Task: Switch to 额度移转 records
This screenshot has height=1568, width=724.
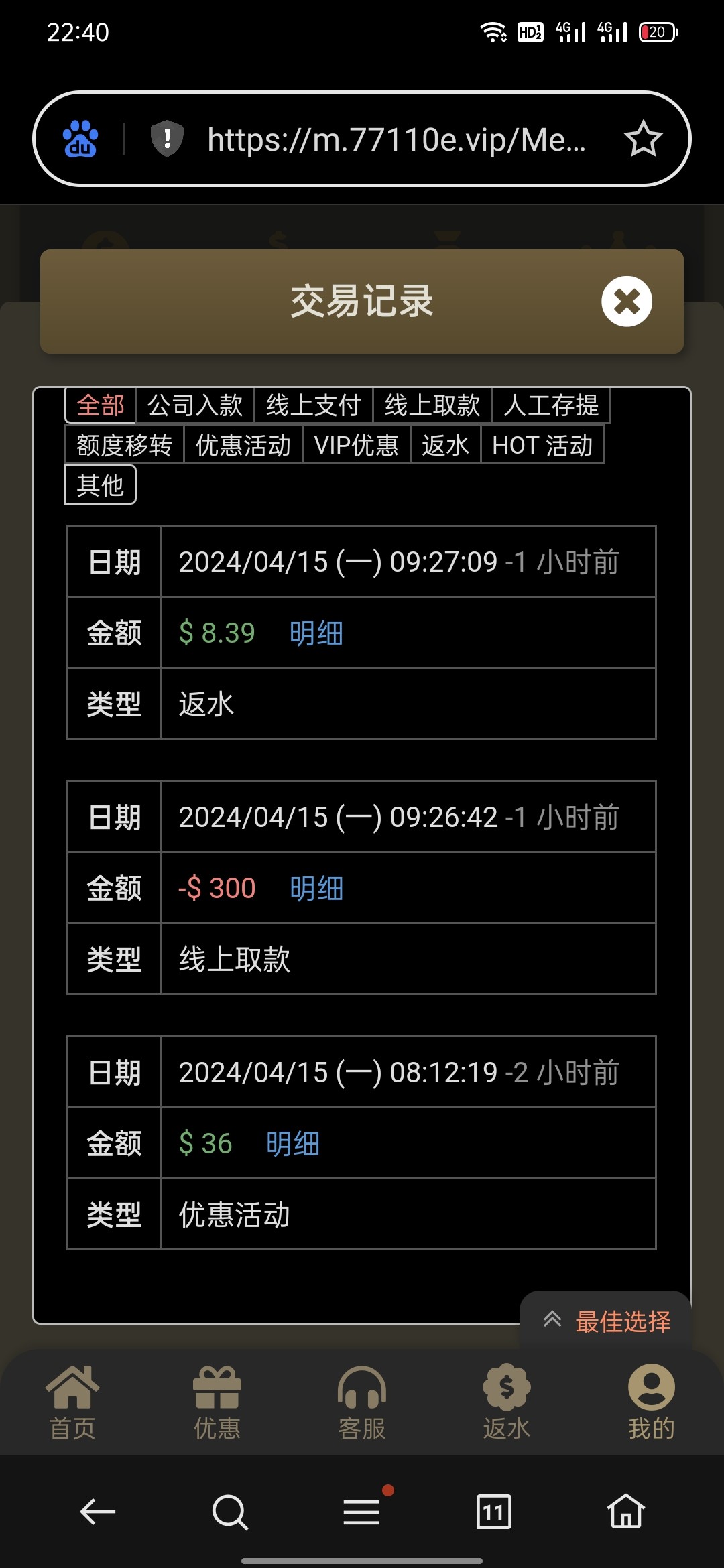Action: (x=124, y=445)
